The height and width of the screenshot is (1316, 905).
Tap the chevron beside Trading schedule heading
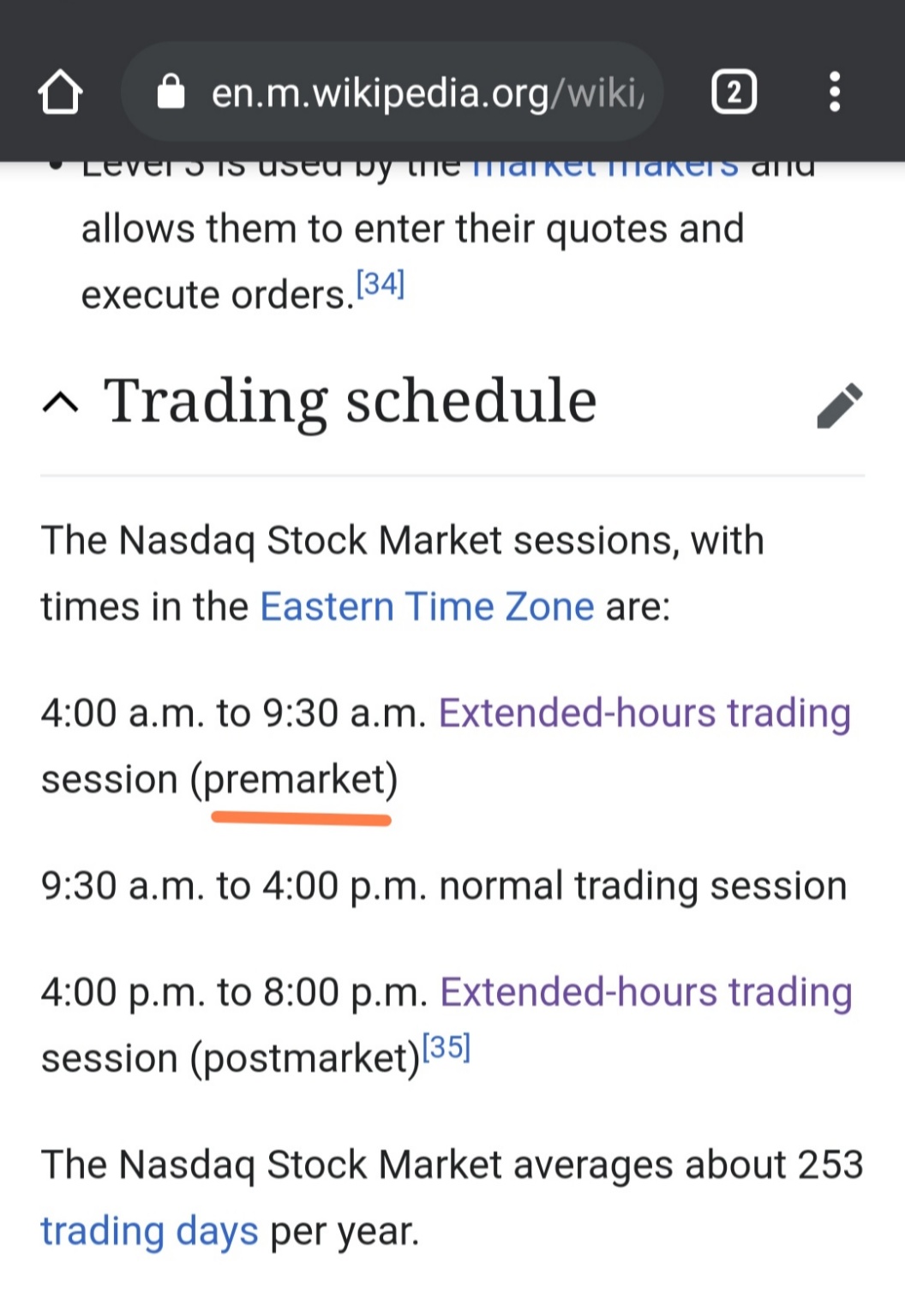[60, 401]
